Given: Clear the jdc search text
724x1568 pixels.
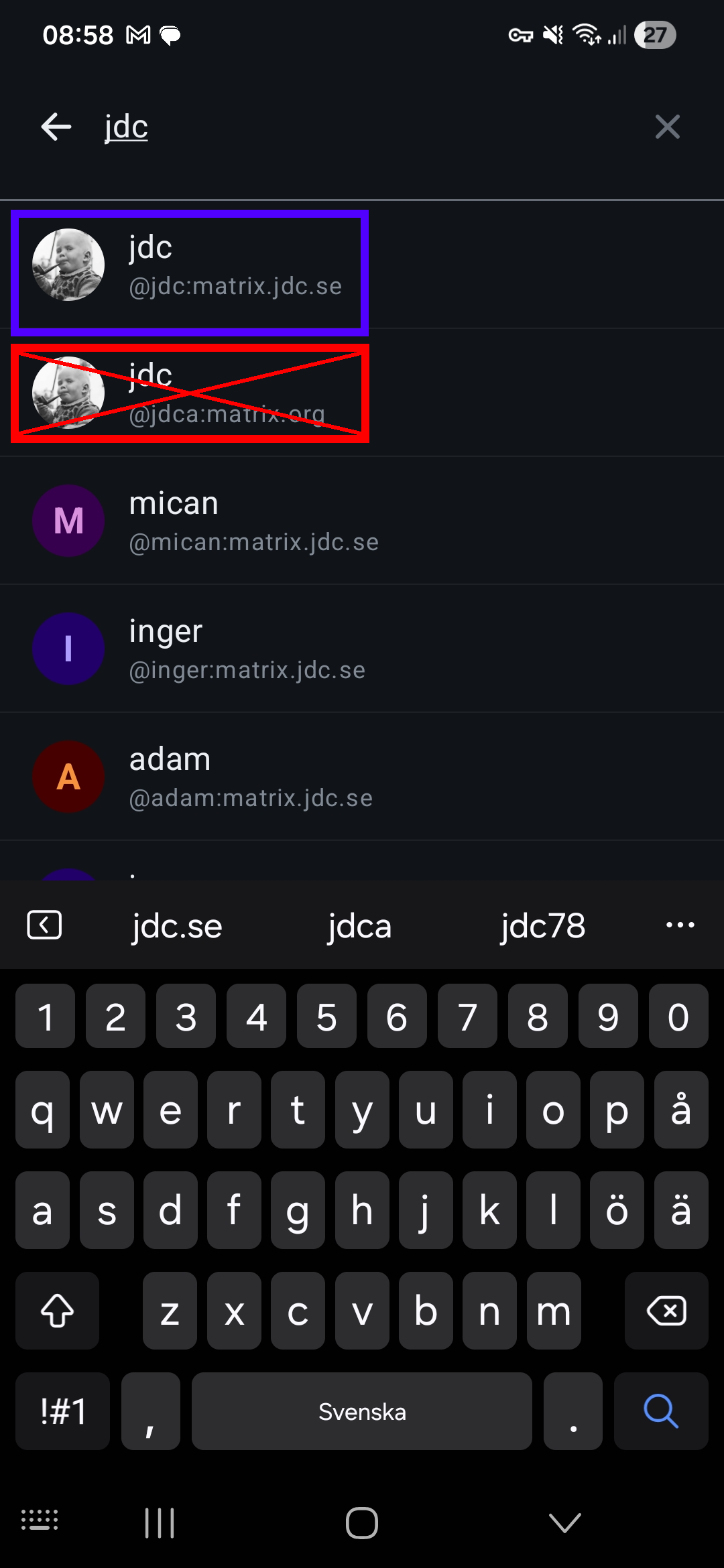Looking at the screenshot, I should point(667,127).
